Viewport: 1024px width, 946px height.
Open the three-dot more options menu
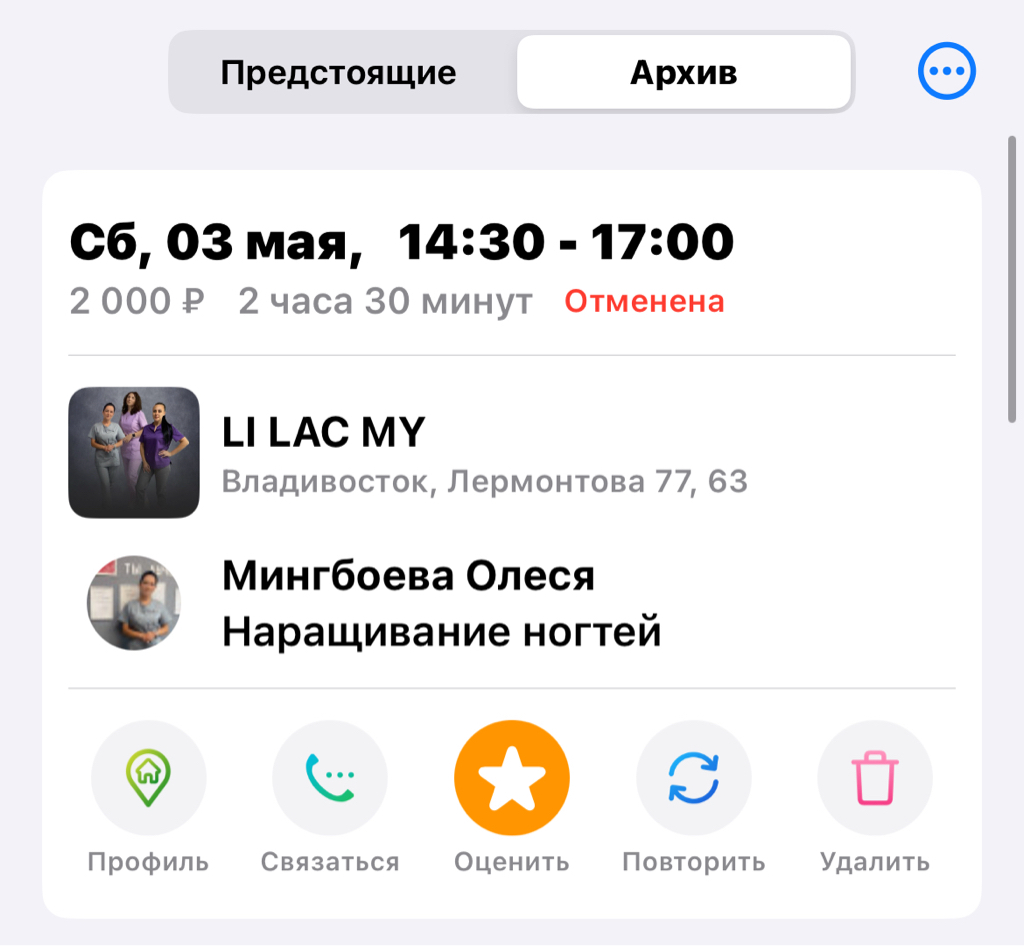946,71
